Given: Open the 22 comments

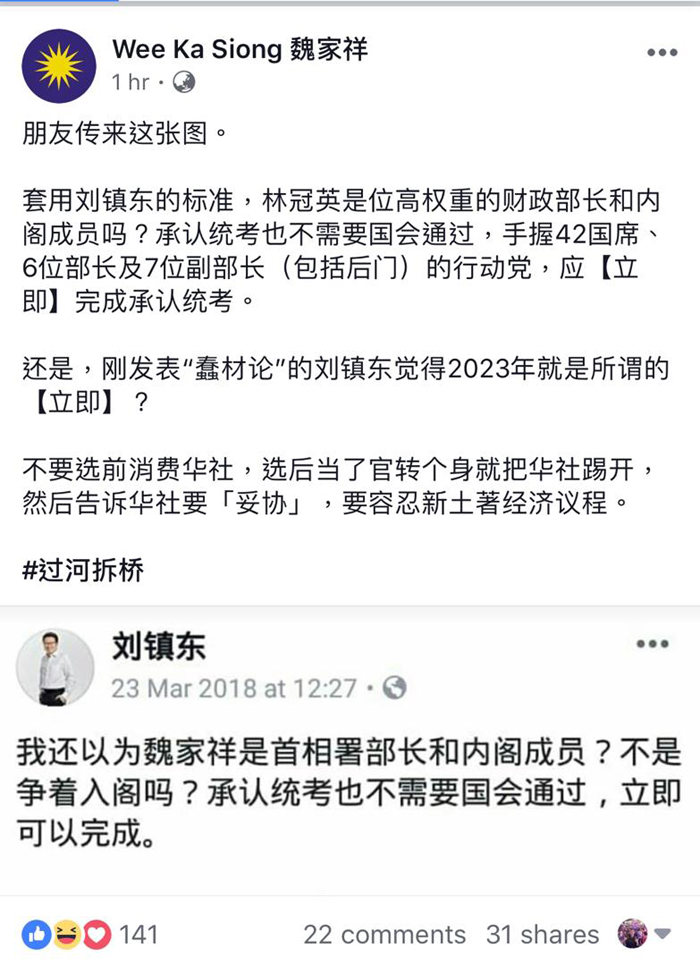Looking at the screenshot, I should tap(384, 934).
